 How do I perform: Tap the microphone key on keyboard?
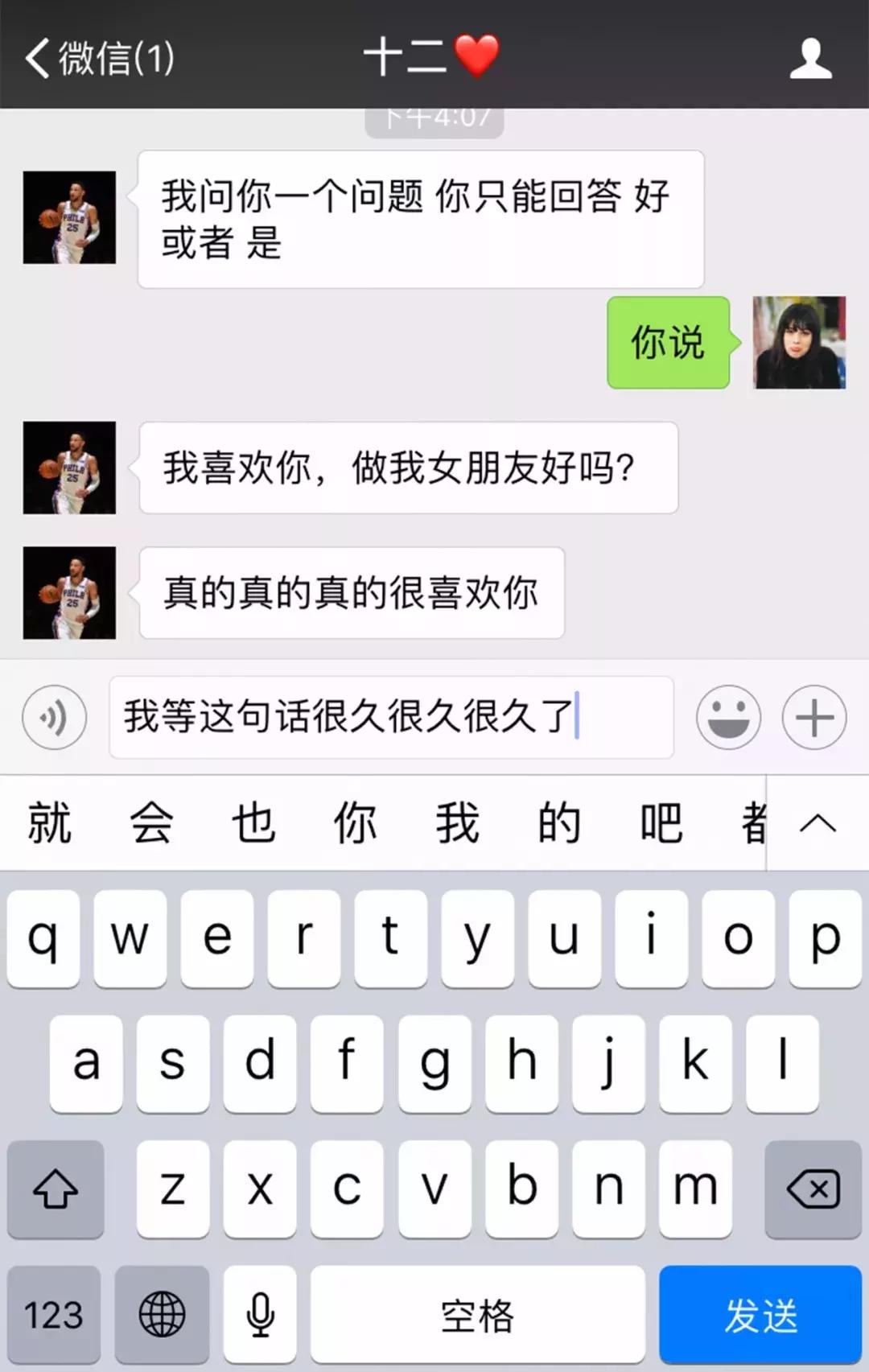(259, 1314)
